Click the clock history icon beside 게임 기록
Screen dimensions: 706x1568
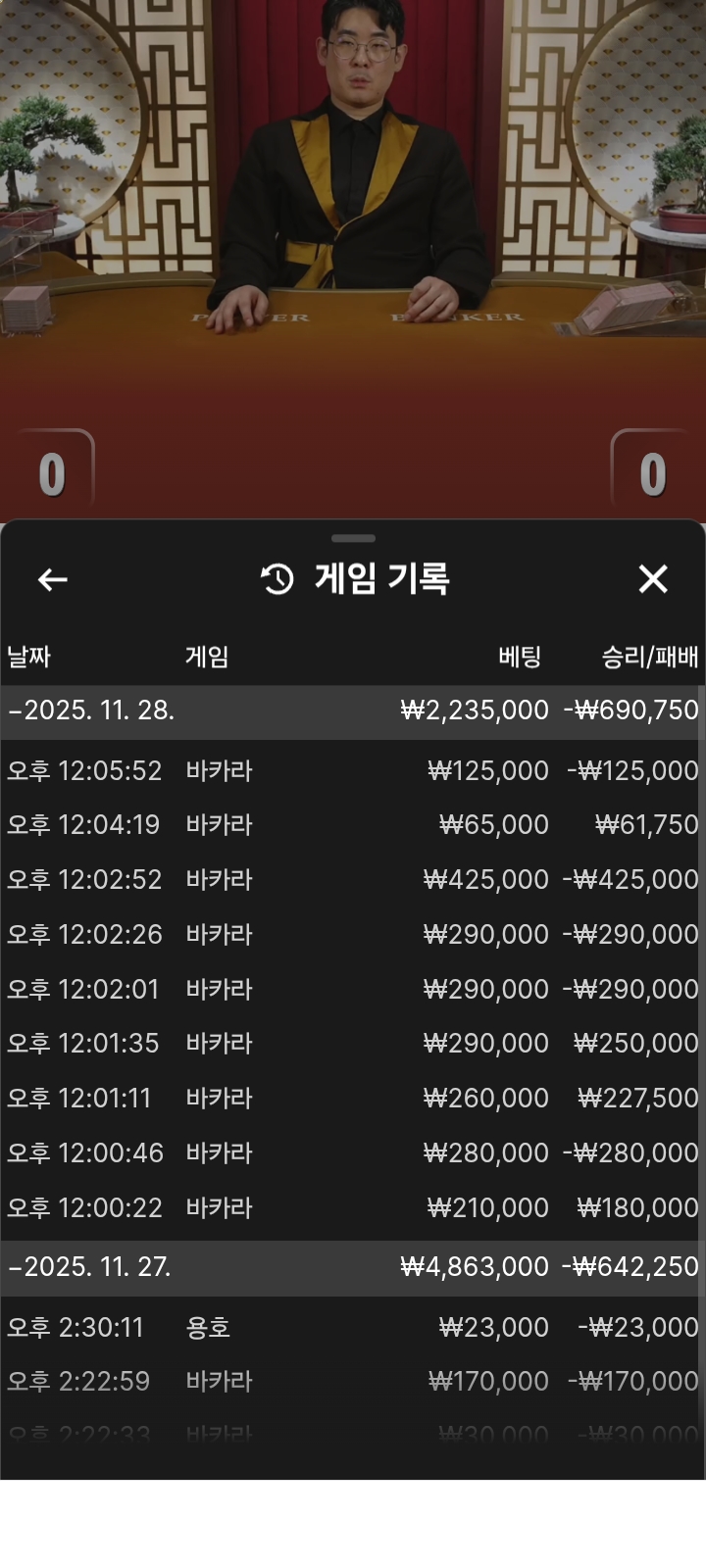[276, 578]
